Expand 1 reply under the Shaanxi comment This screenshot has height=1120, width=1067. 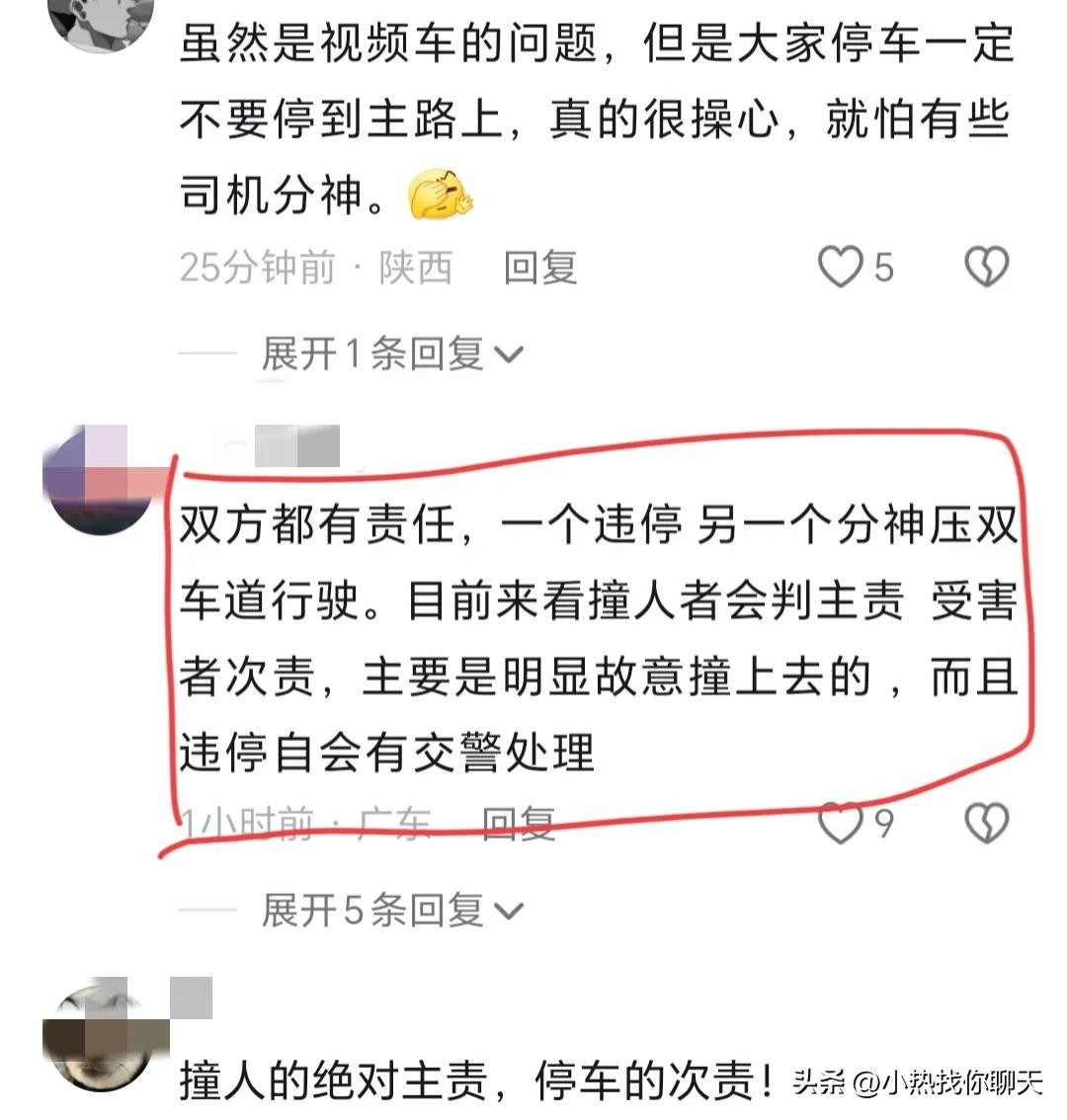(390, 353)
